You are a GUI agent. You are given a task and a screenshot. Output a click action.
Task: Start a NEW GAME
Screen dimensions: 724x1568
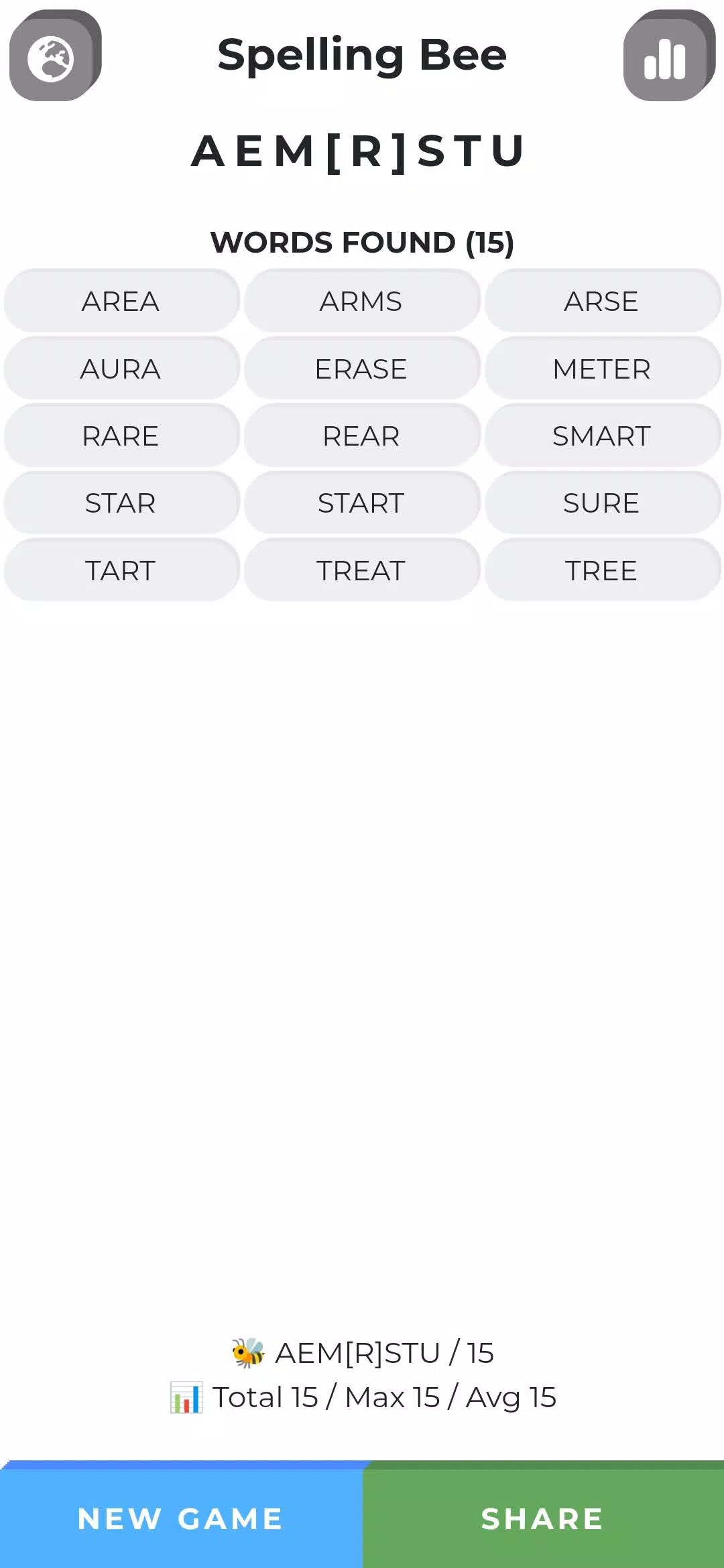tap(181, 1520)
